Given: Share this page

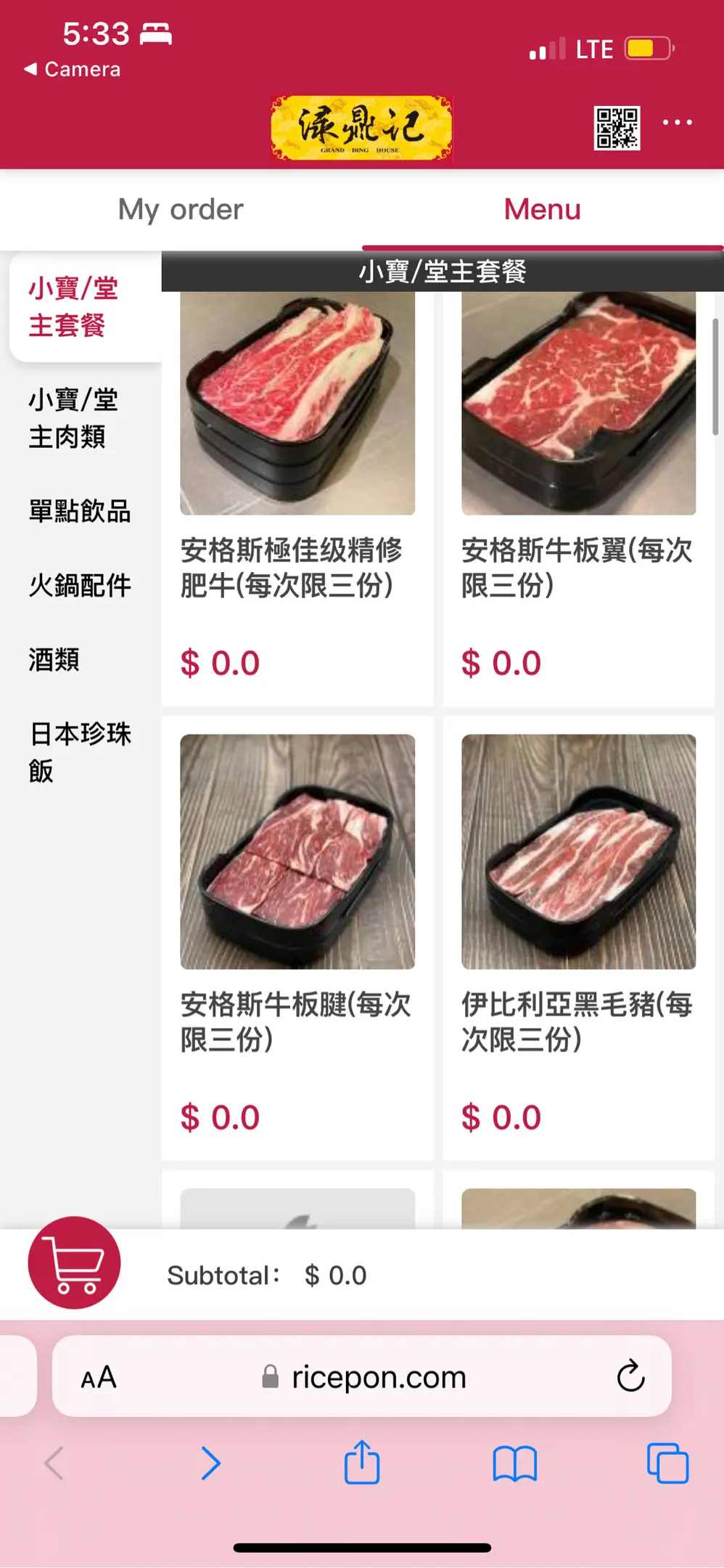Looking at the screenshot, I should click(x=362, y=1463).
